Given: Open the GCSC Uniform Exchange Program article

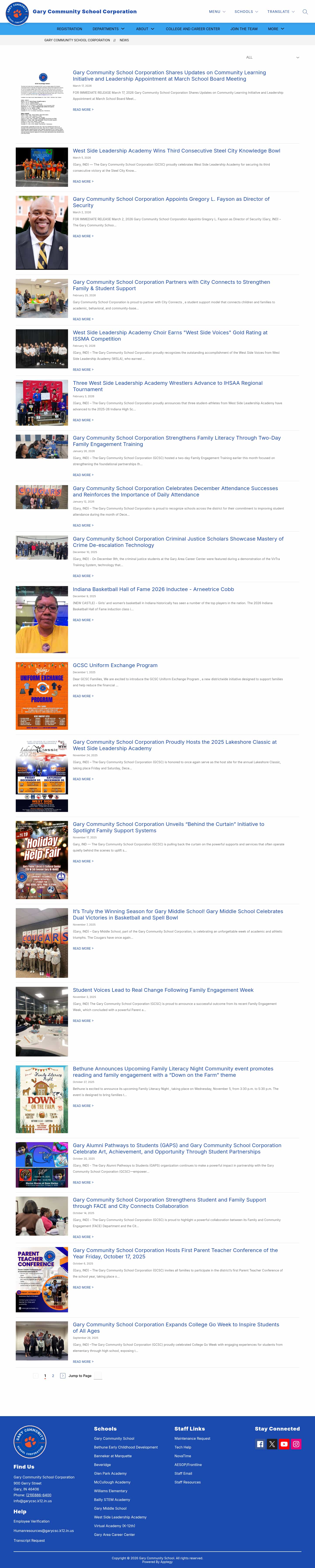Looking at the screenshot, I should click(x=115, y=665).
